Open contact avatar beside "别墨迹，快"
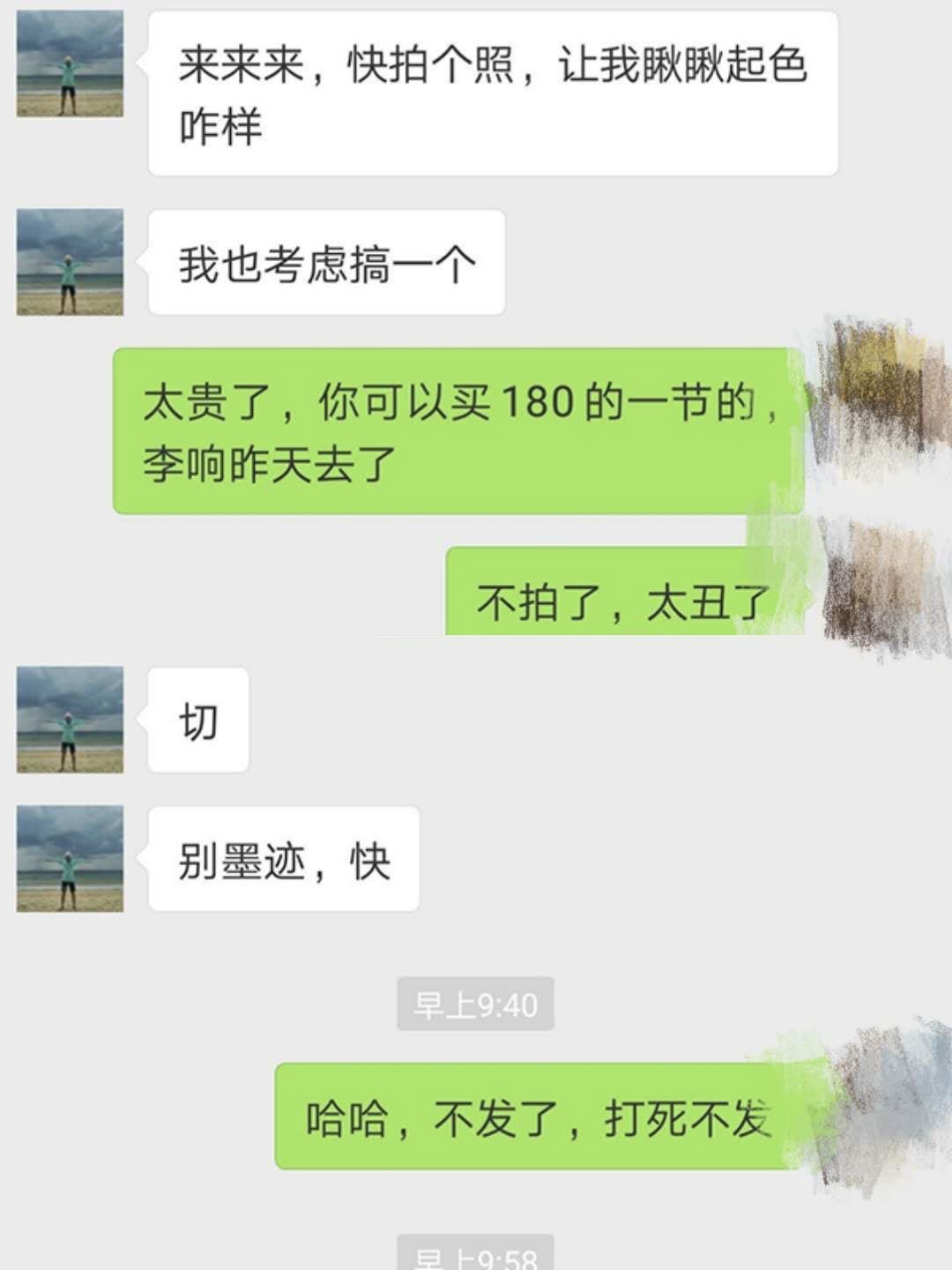The height and width of the screenshot is (1270, 952). pos(70,858)
